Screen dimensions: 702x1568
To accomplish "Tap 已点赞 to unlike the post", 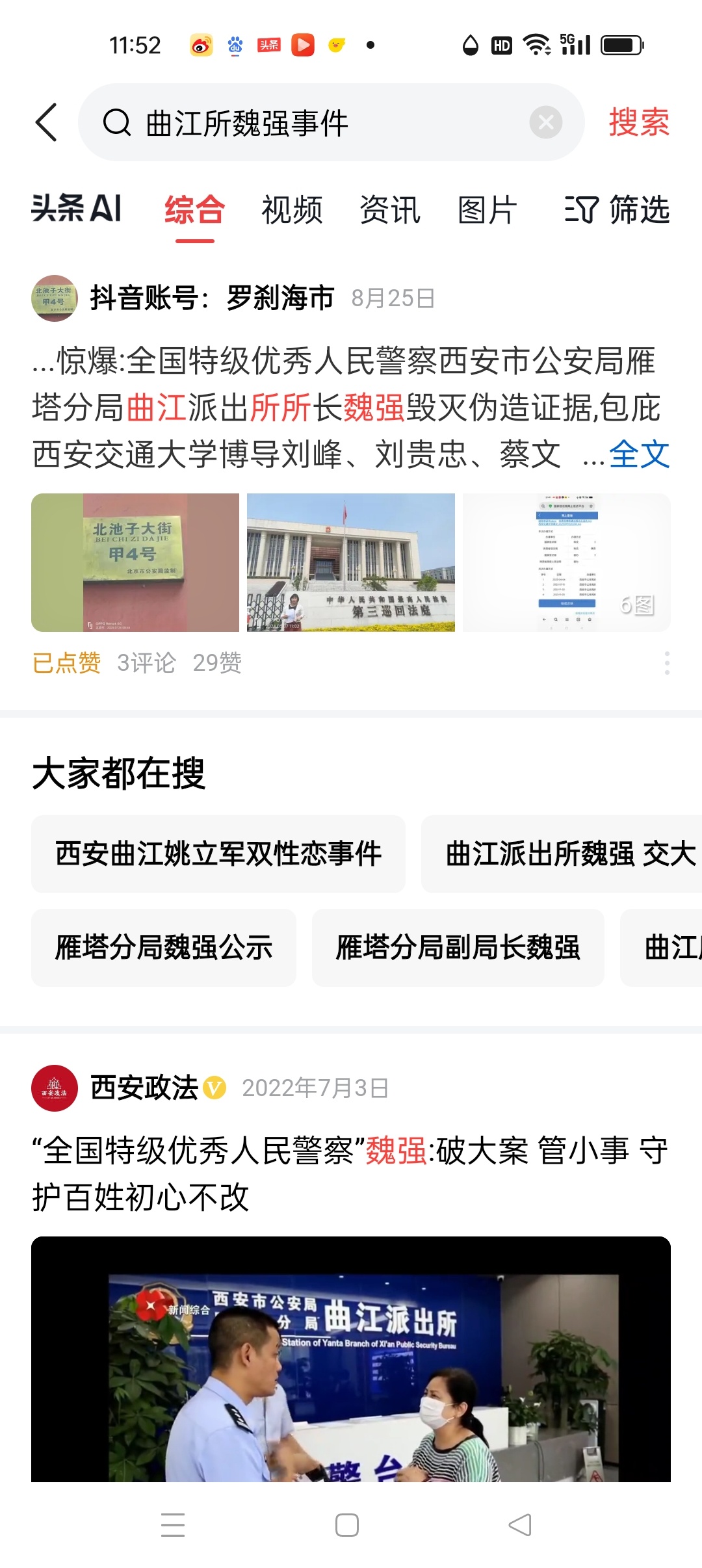I will 66,663.
